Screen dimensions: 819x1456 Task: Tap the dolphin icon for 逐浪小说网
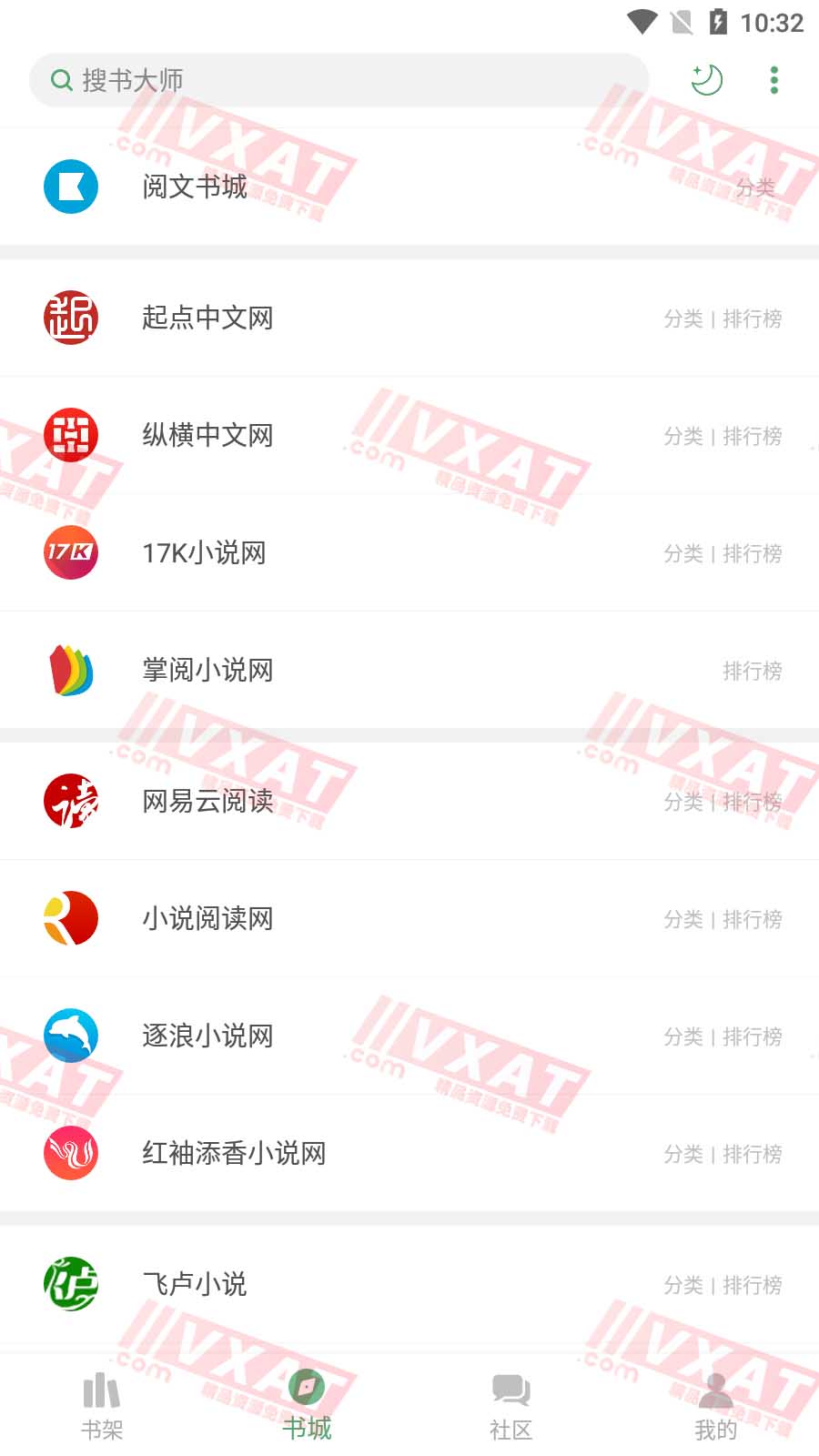(71, 1036)
